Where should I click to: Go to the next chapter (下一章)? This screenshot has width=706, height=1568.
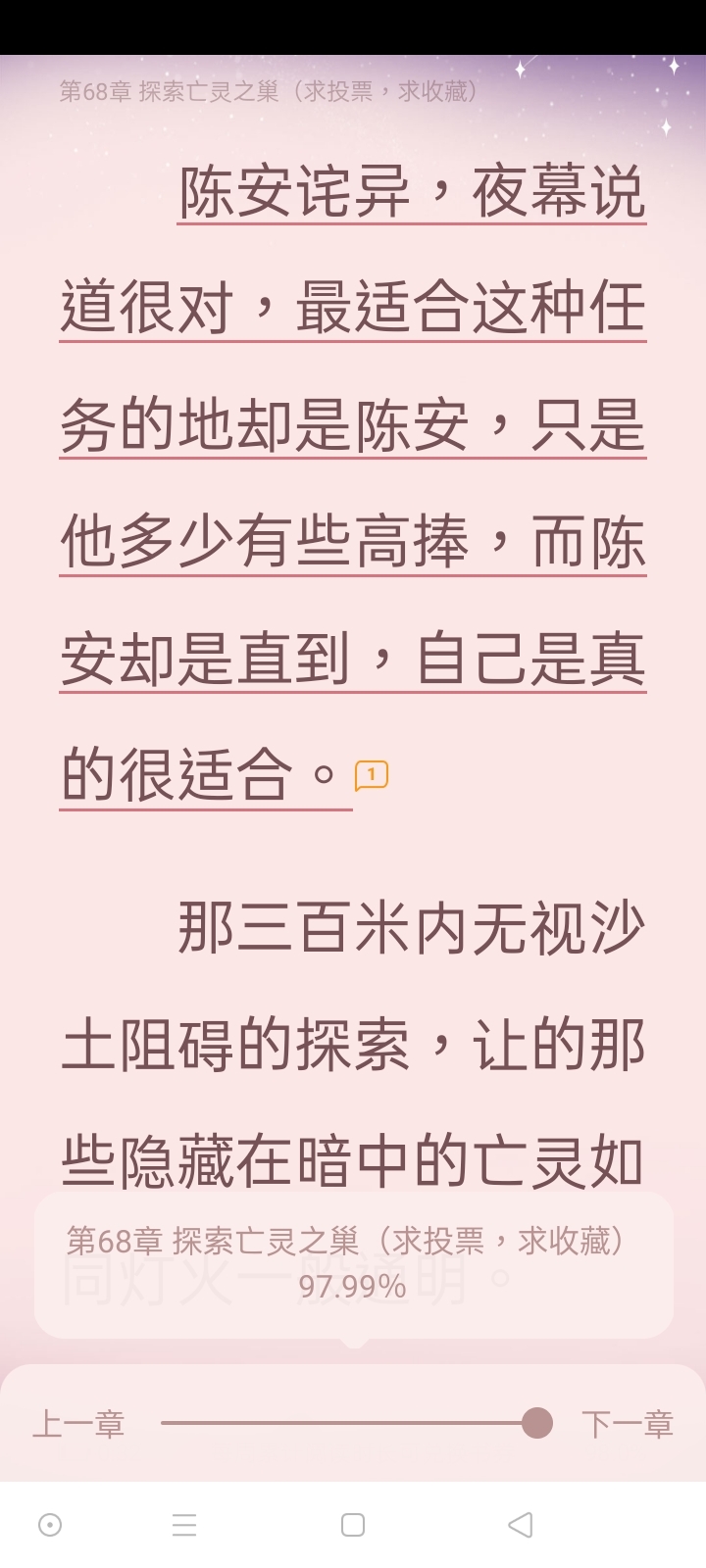click(628, 1424)
